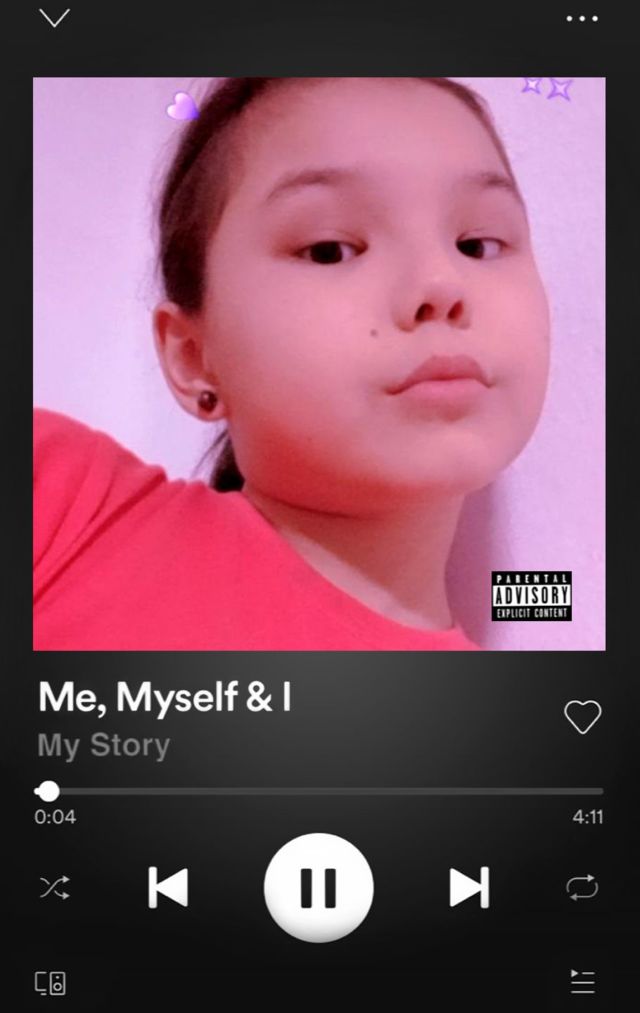
Task: Go back to the previous track
Action: (168, 887)
